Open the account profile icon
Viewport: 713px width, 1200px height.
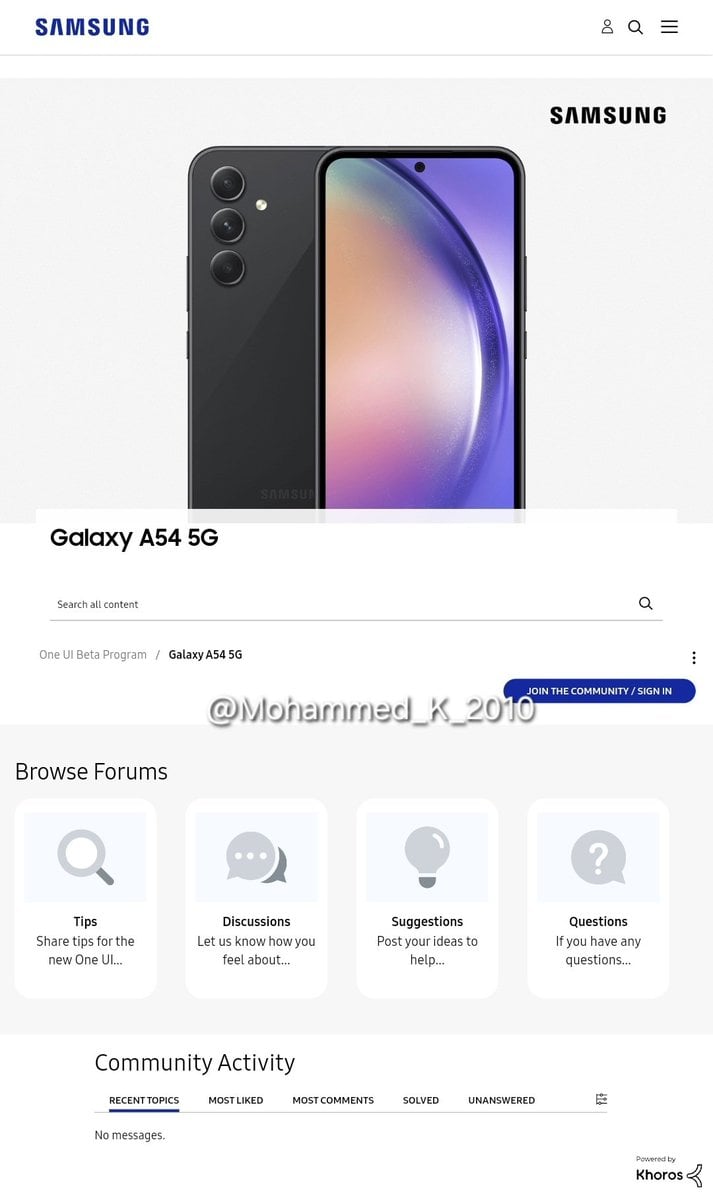pos(607,27)
